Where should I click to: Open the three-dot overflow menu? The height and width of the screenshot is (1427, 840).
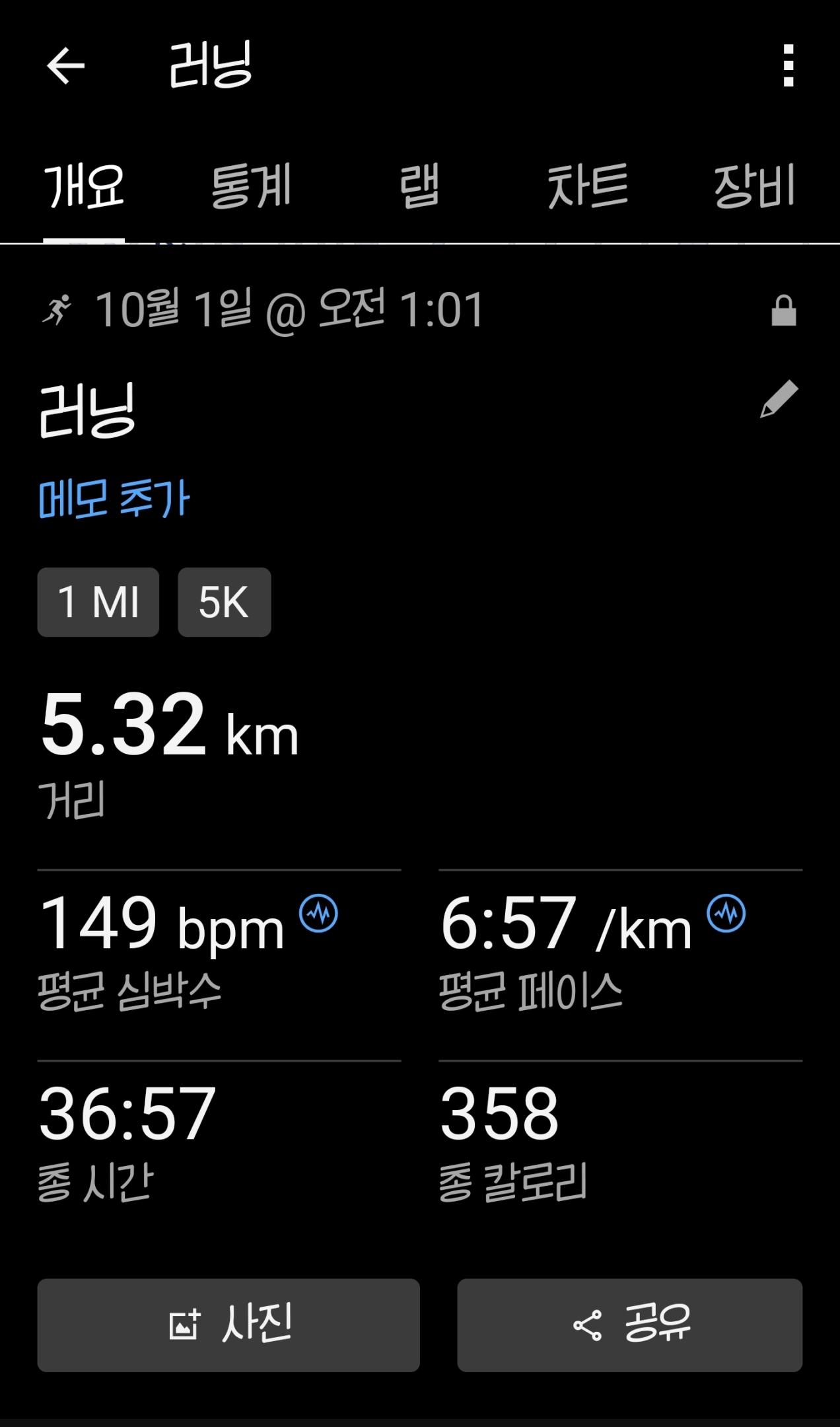pyautogui.click(x=788, y=65)
